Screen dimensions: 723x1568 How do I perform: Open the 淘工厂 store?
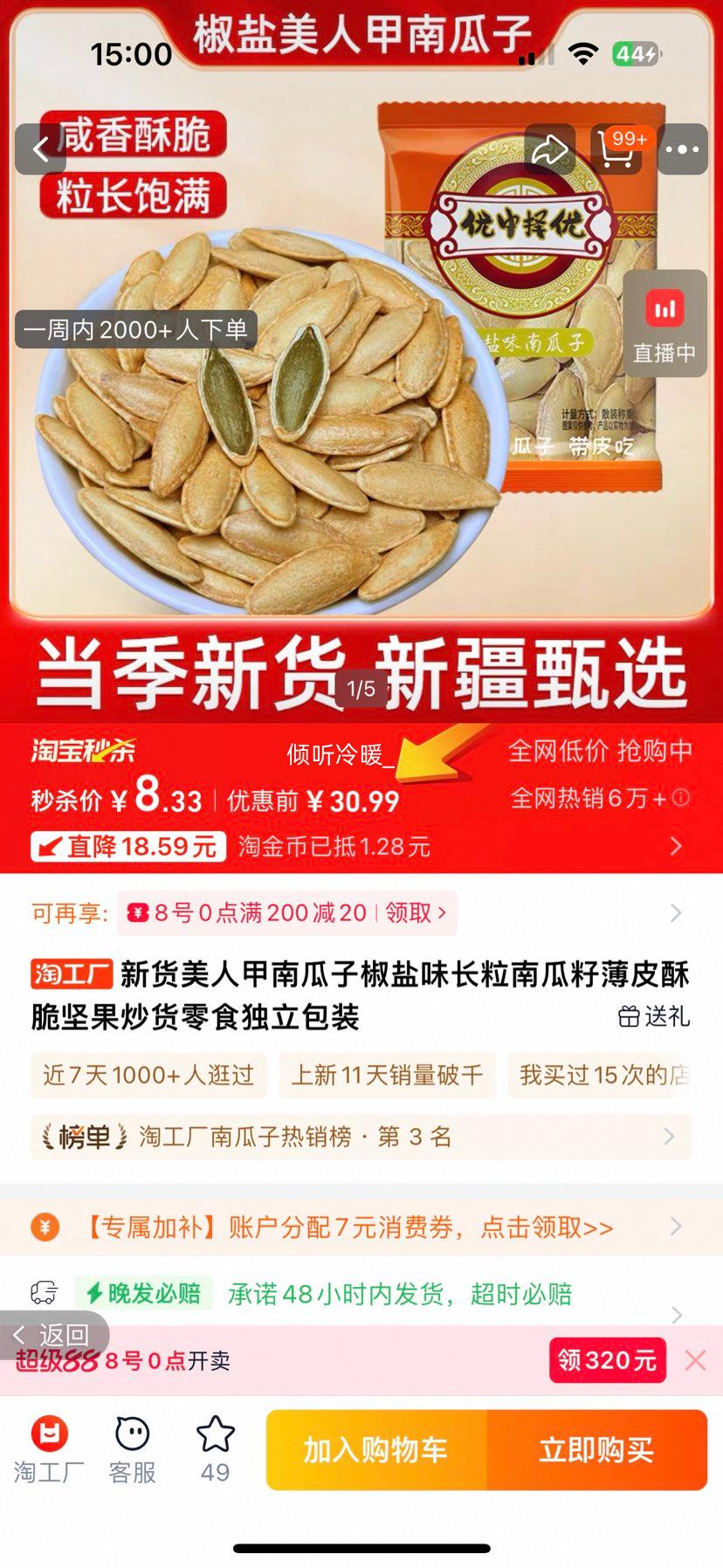tap(49, 1449)
